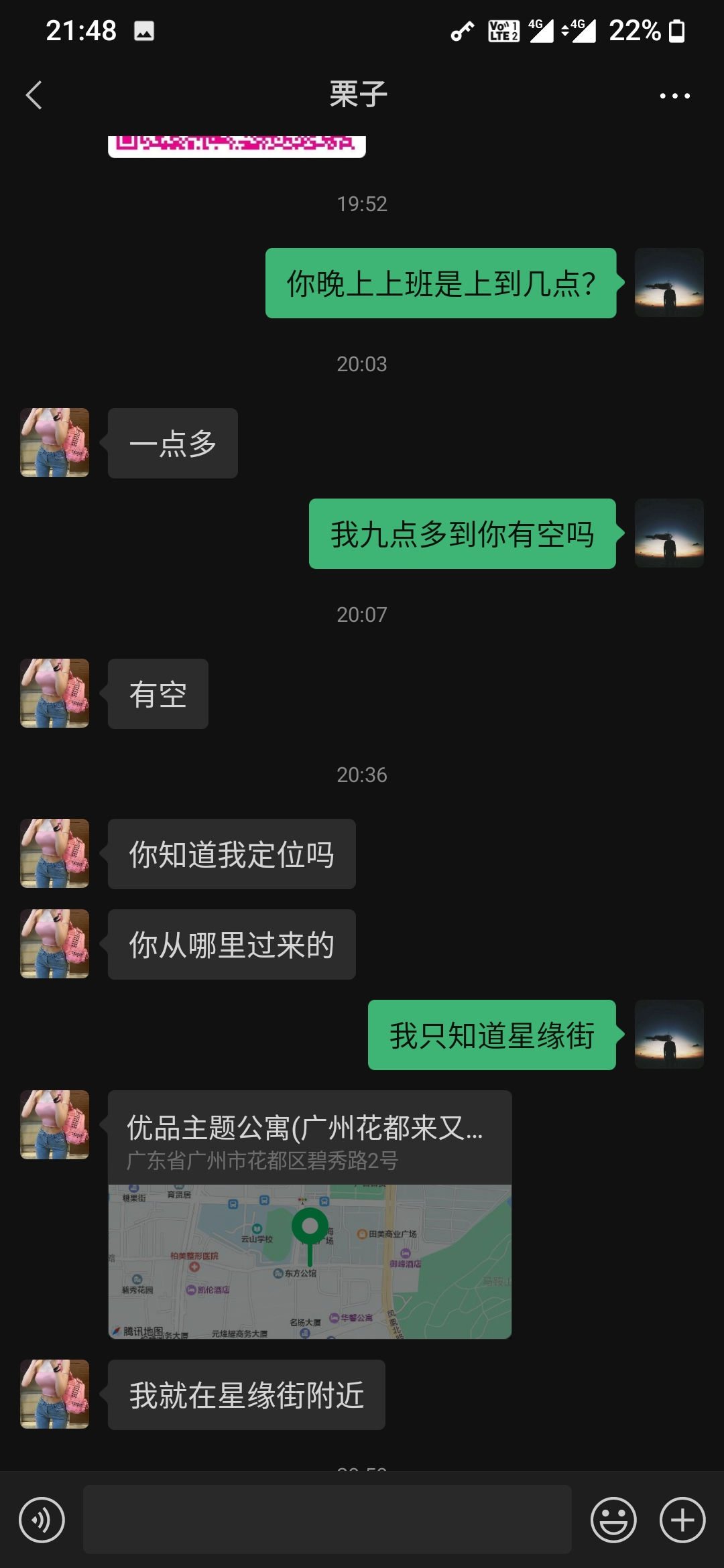724x1568 pixels.
Task: Open the emoji sticker panel
Action: [x=613, y=1520]
